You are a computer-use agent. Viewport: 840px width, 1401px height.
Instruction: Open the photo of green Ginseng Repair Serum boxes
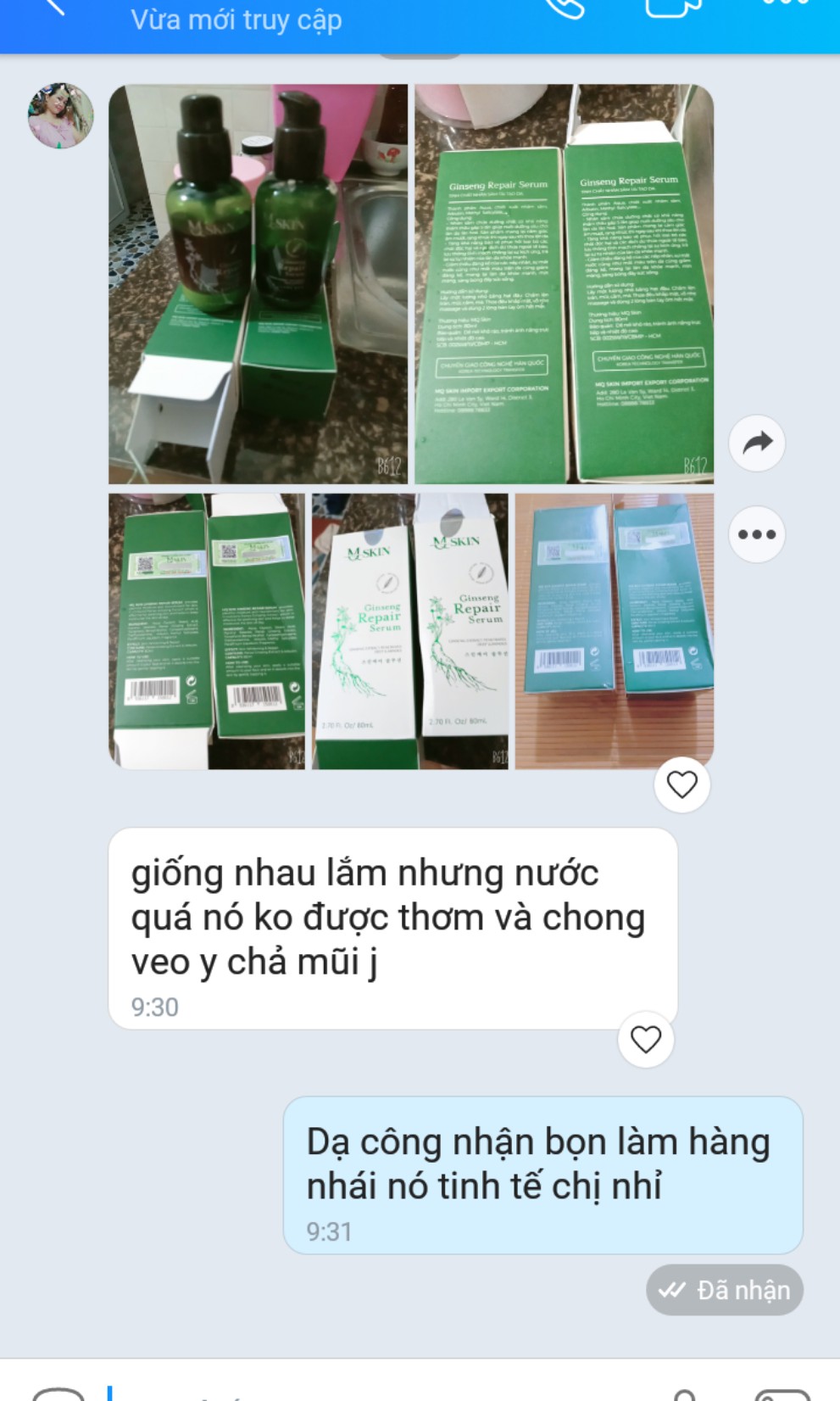click(564, 284)
